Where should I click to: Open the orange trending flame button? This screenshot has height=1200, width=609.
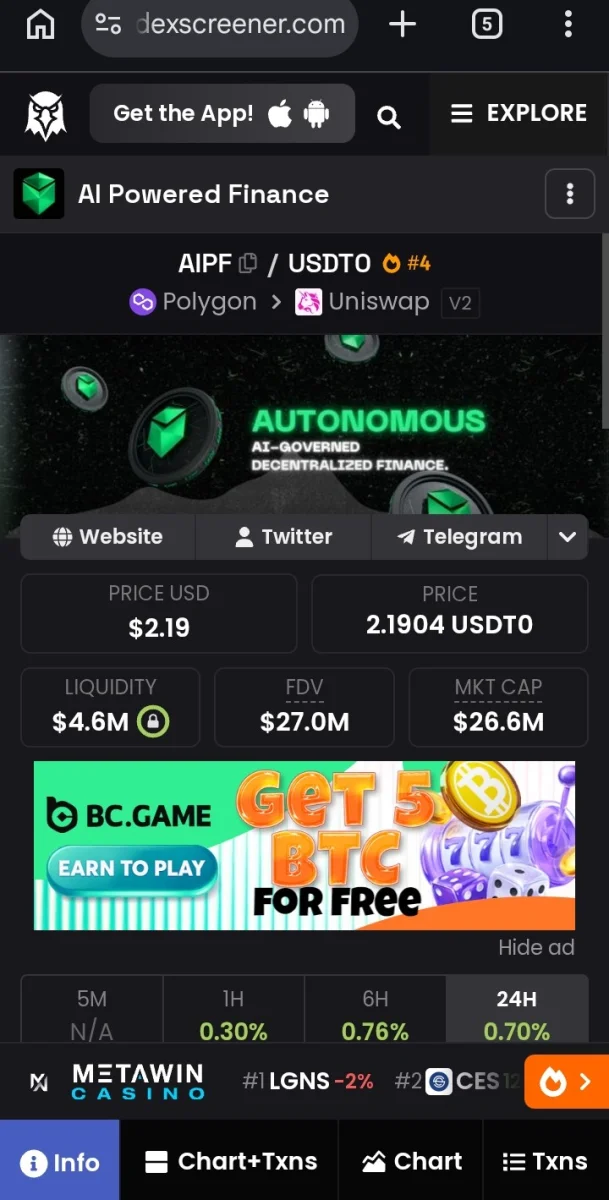pyautogui.click(x=566, y=1081)
